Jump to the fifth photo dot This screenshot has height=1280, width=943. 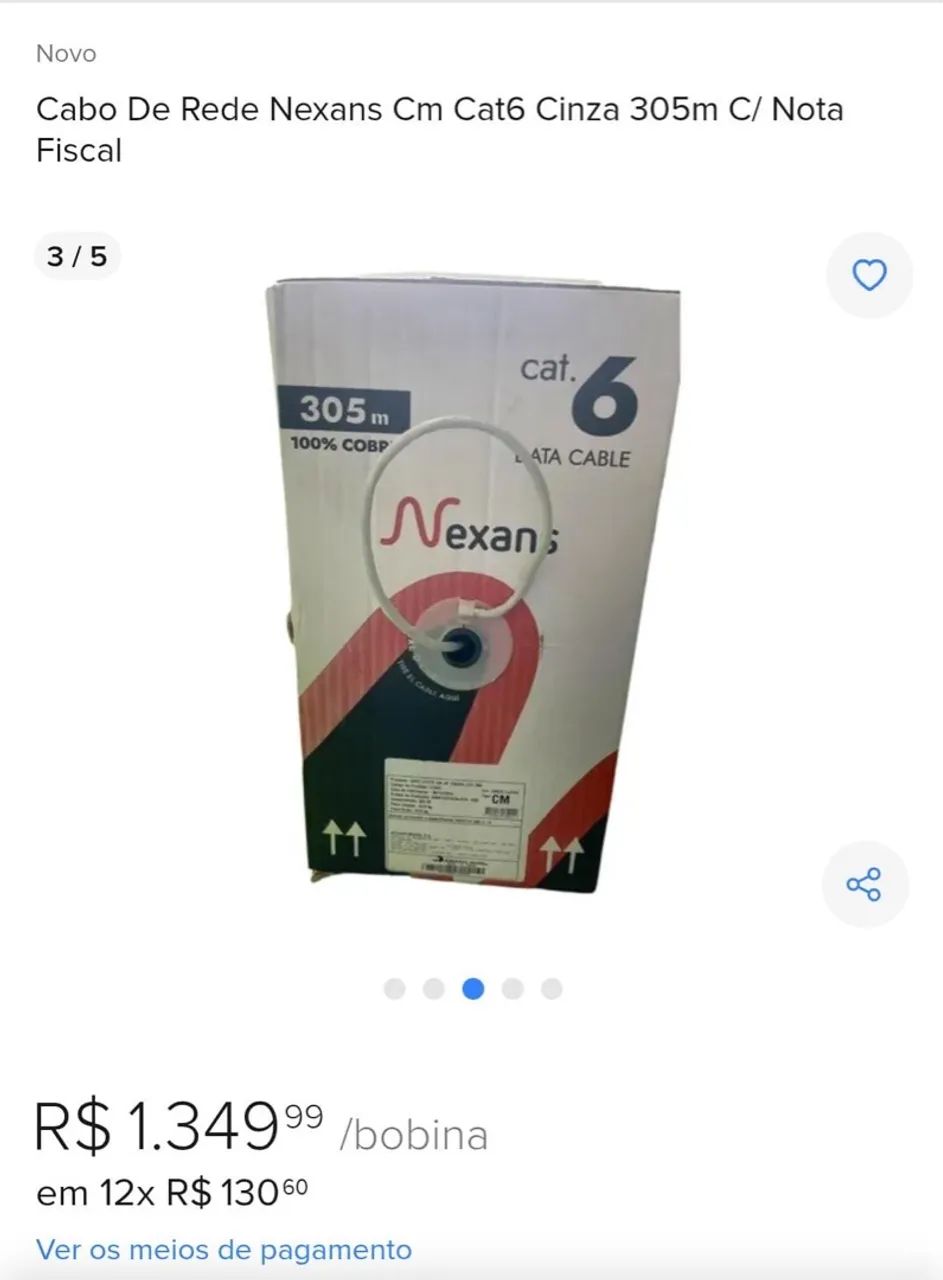coord(552,989)
